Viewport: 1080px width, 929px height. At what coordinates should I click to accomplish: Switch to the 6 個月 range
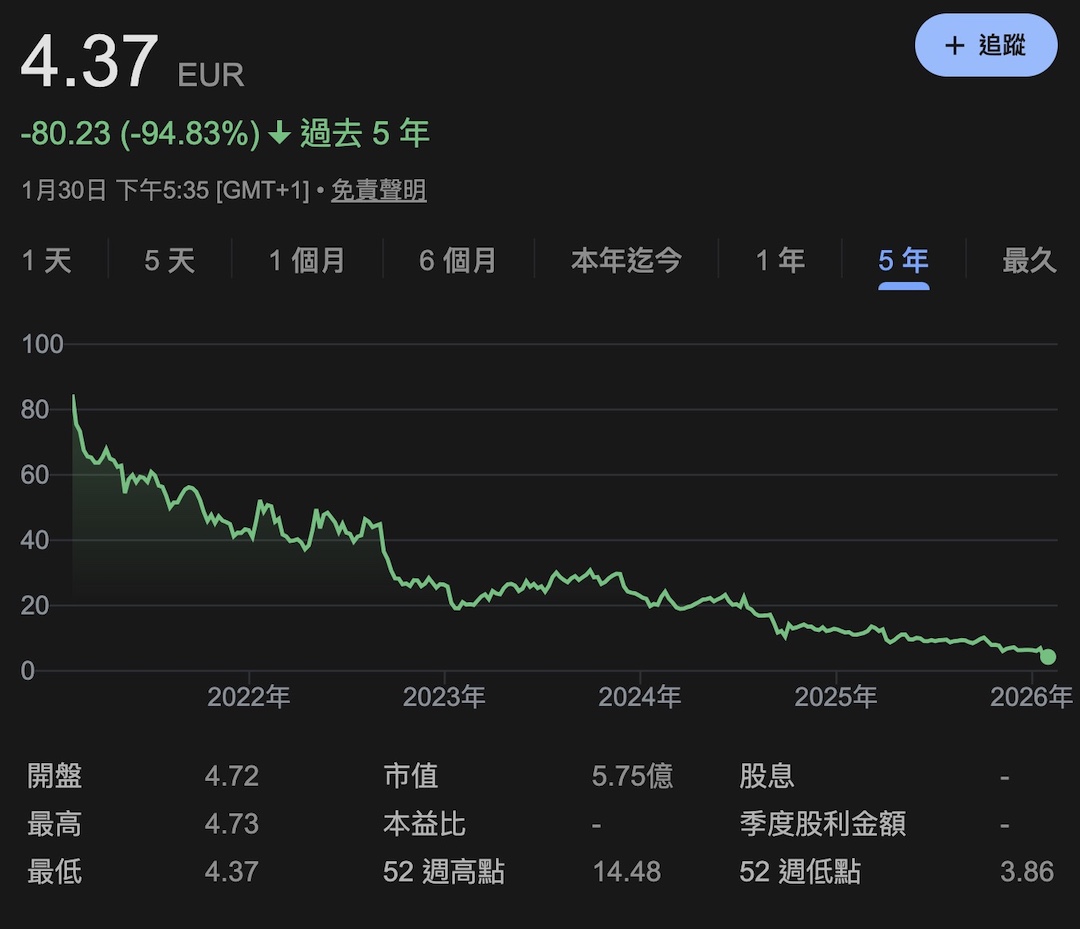[x=458, y=261]
